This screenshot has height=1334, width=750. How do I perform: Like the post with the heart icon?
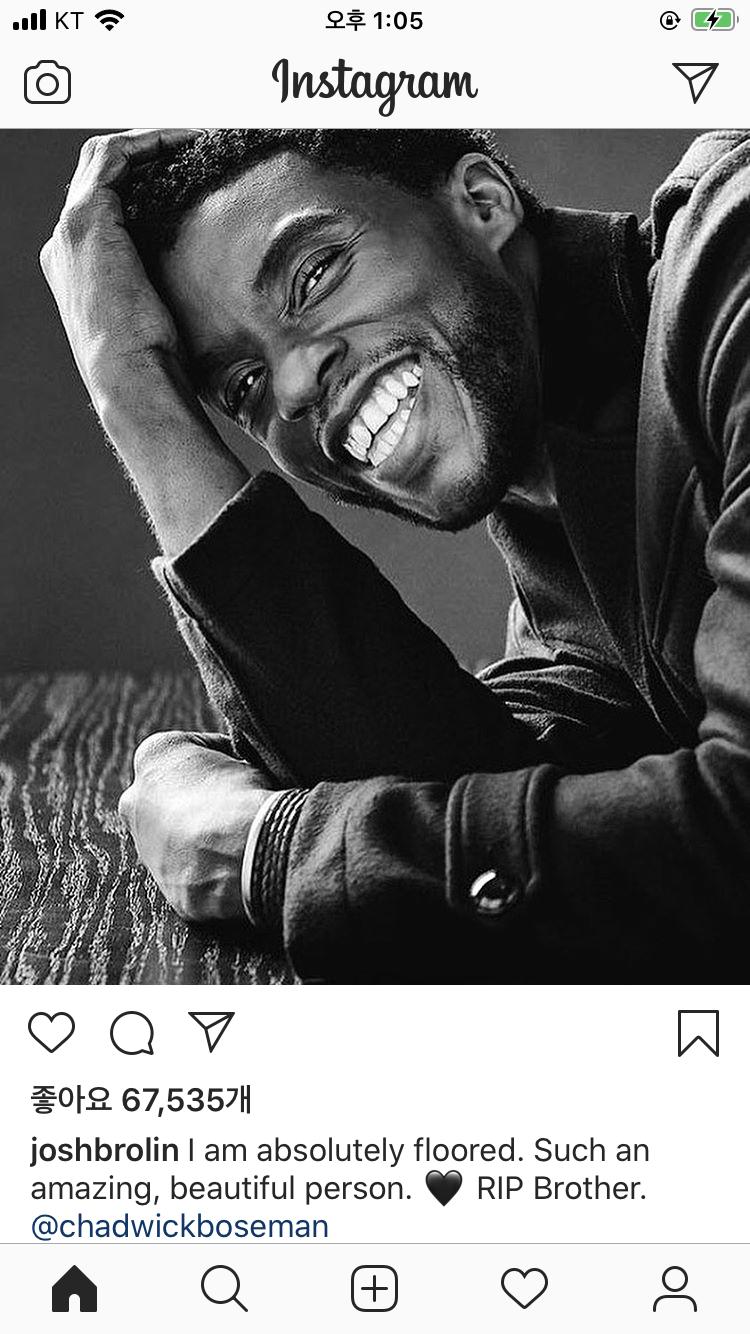pos(51,1033)
